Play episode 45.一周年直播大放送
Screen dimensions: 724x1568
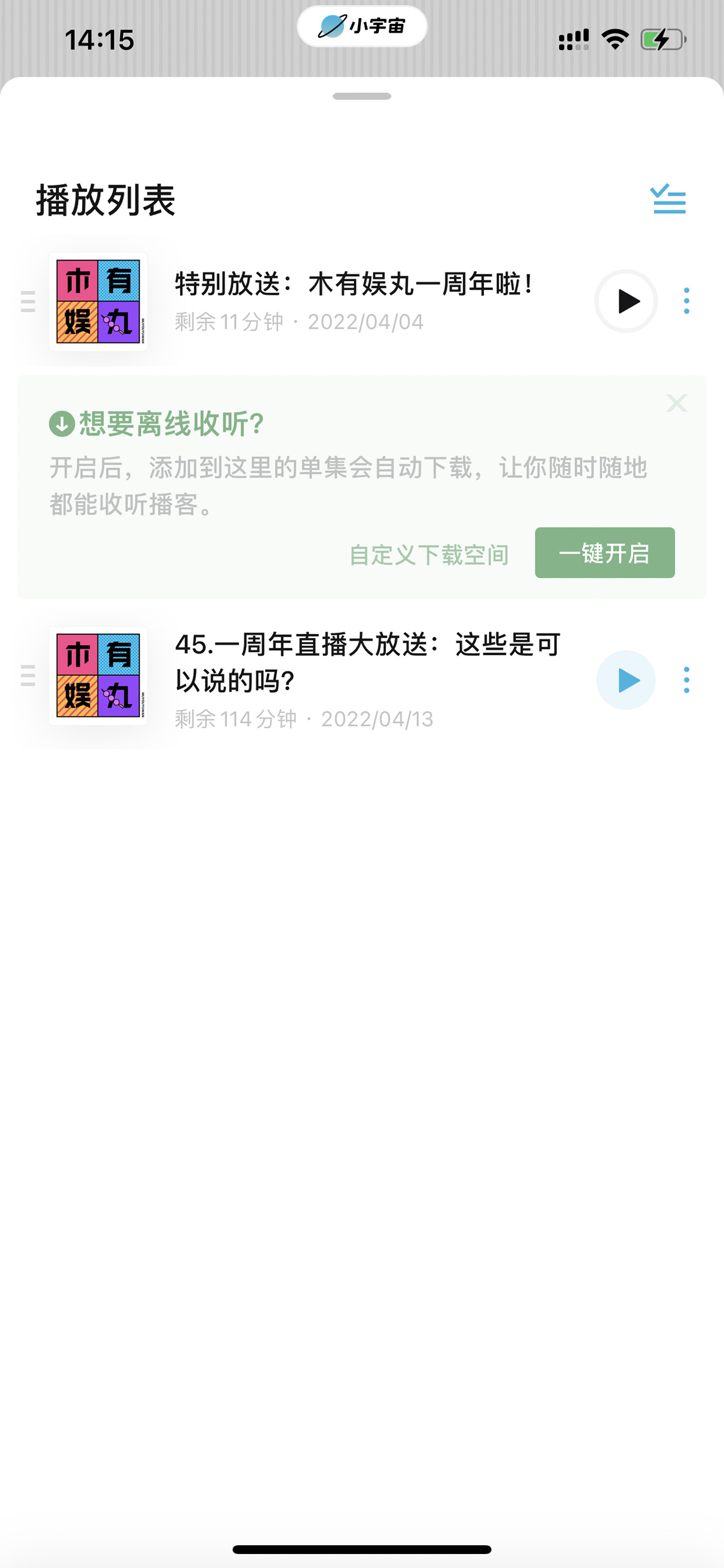tap(625, 681)
